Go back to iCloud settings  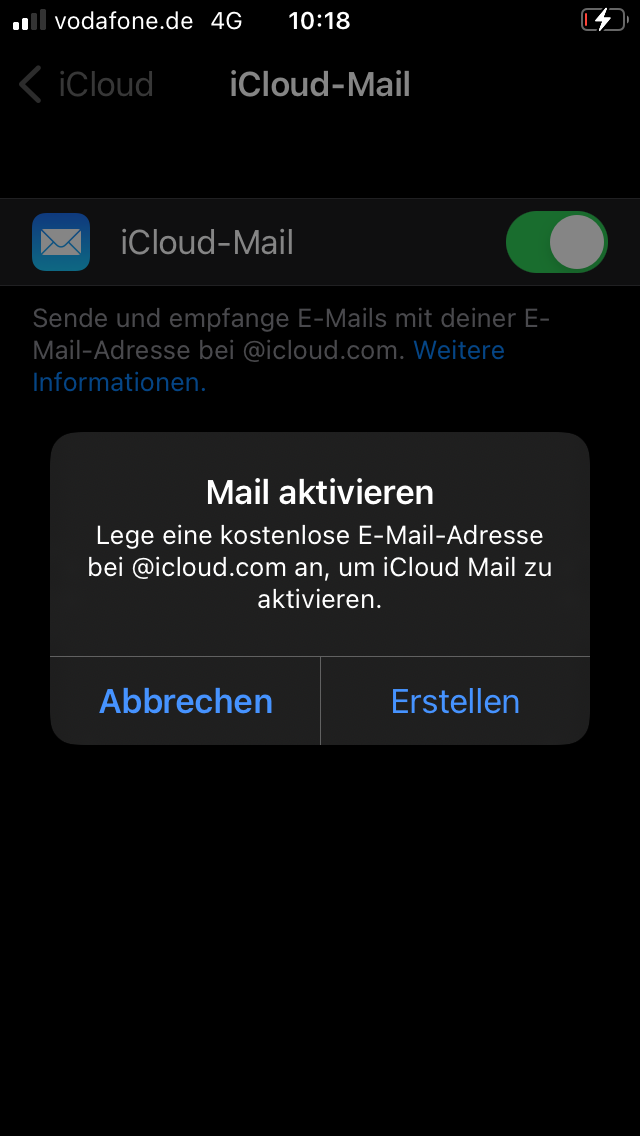(x=86, y=85)
